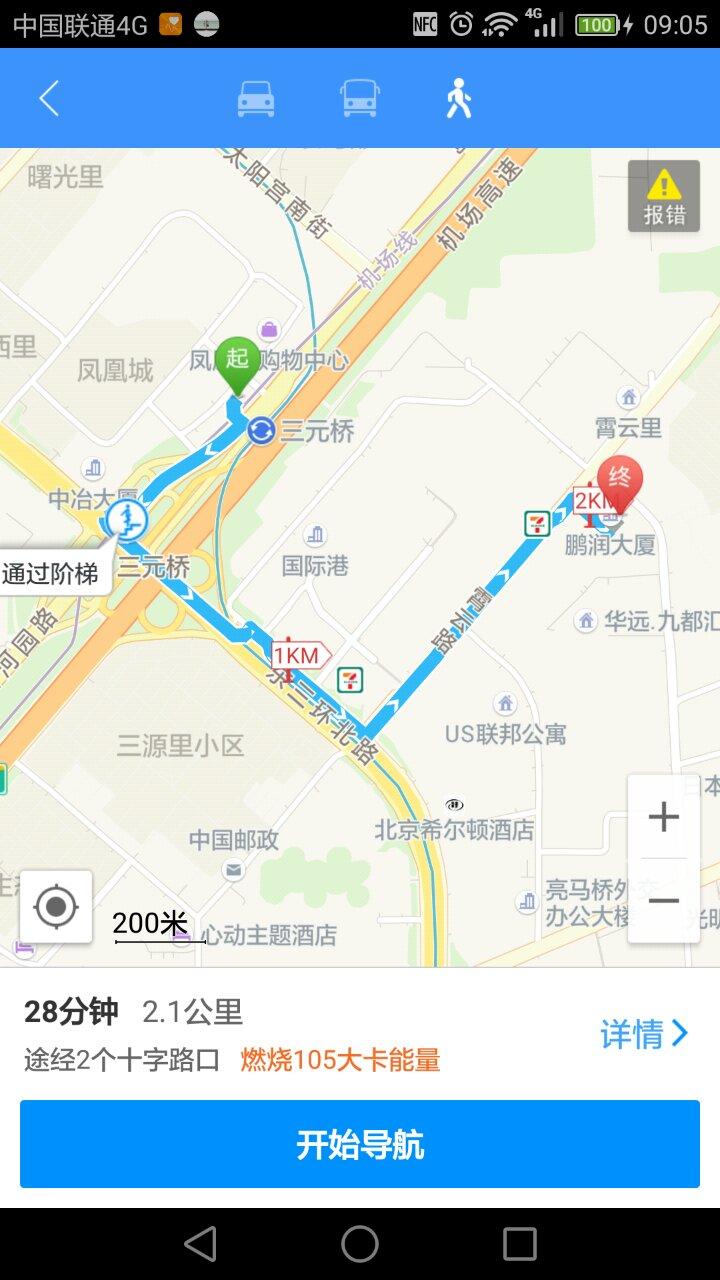This screenshot has height=1280, width=720.
Task: Zoom in on the map
Action: coord(664,817)
